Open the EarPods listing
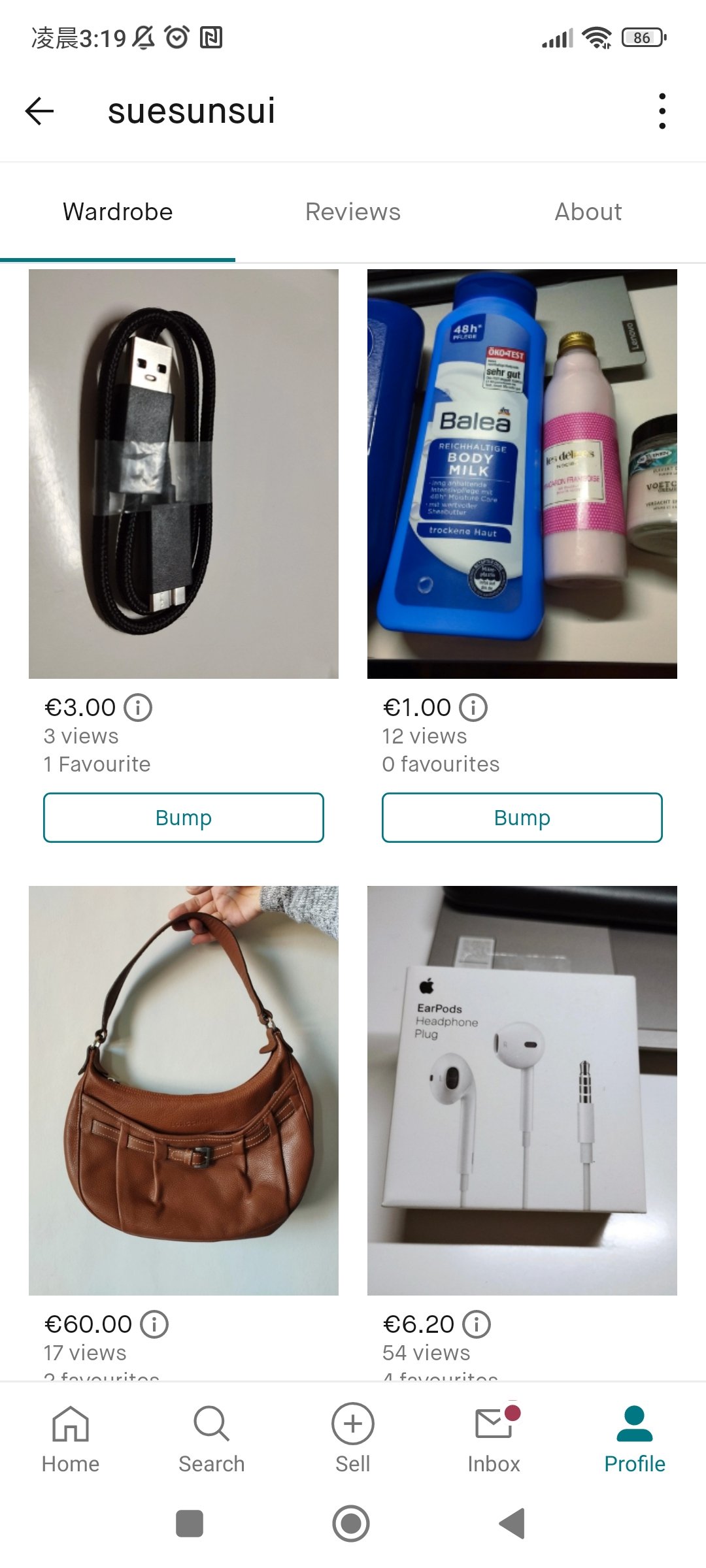This screenshot has height=1568, width=706. point(522,1090)
